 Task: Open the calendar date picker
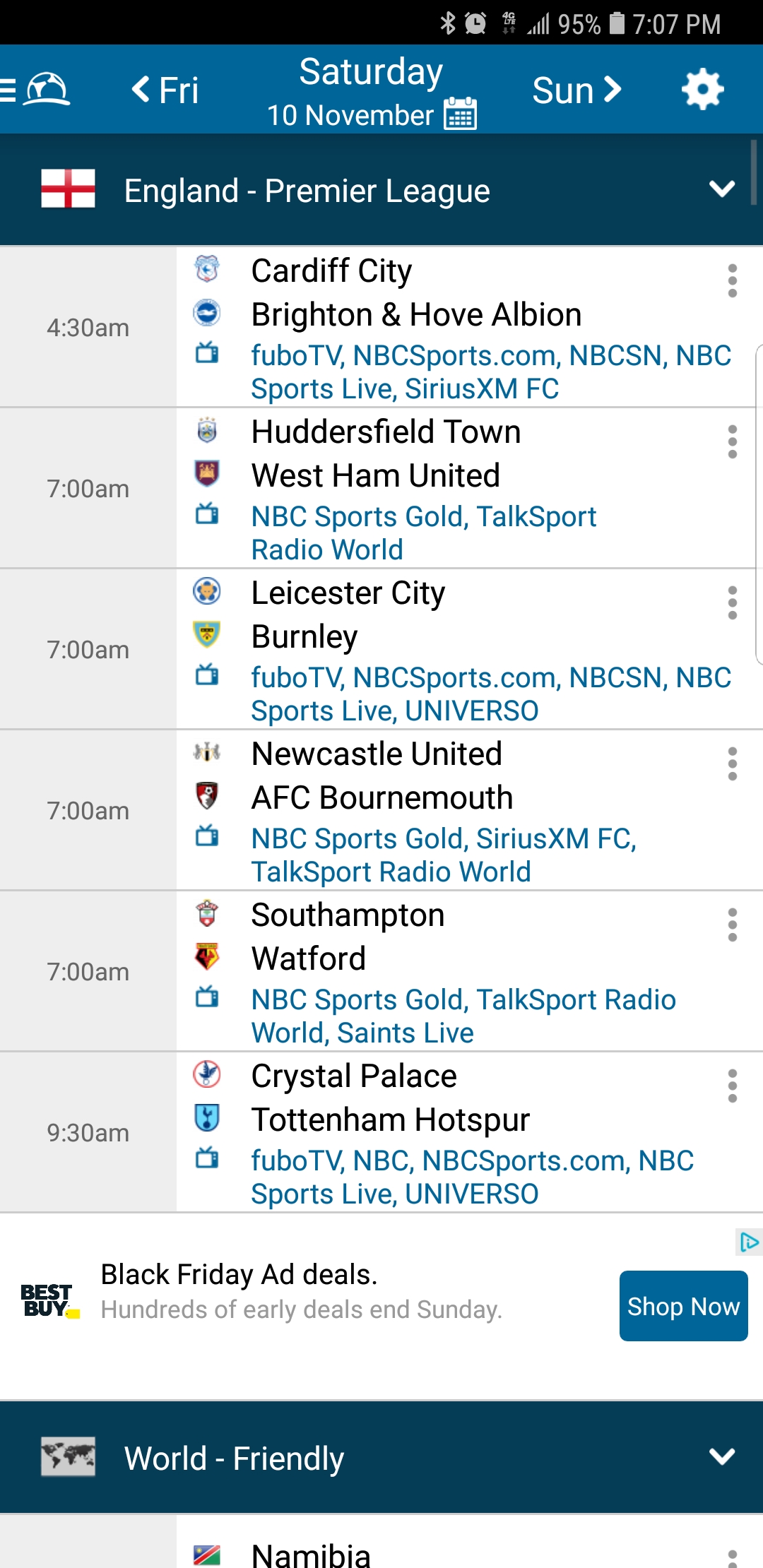pos(460,114)
